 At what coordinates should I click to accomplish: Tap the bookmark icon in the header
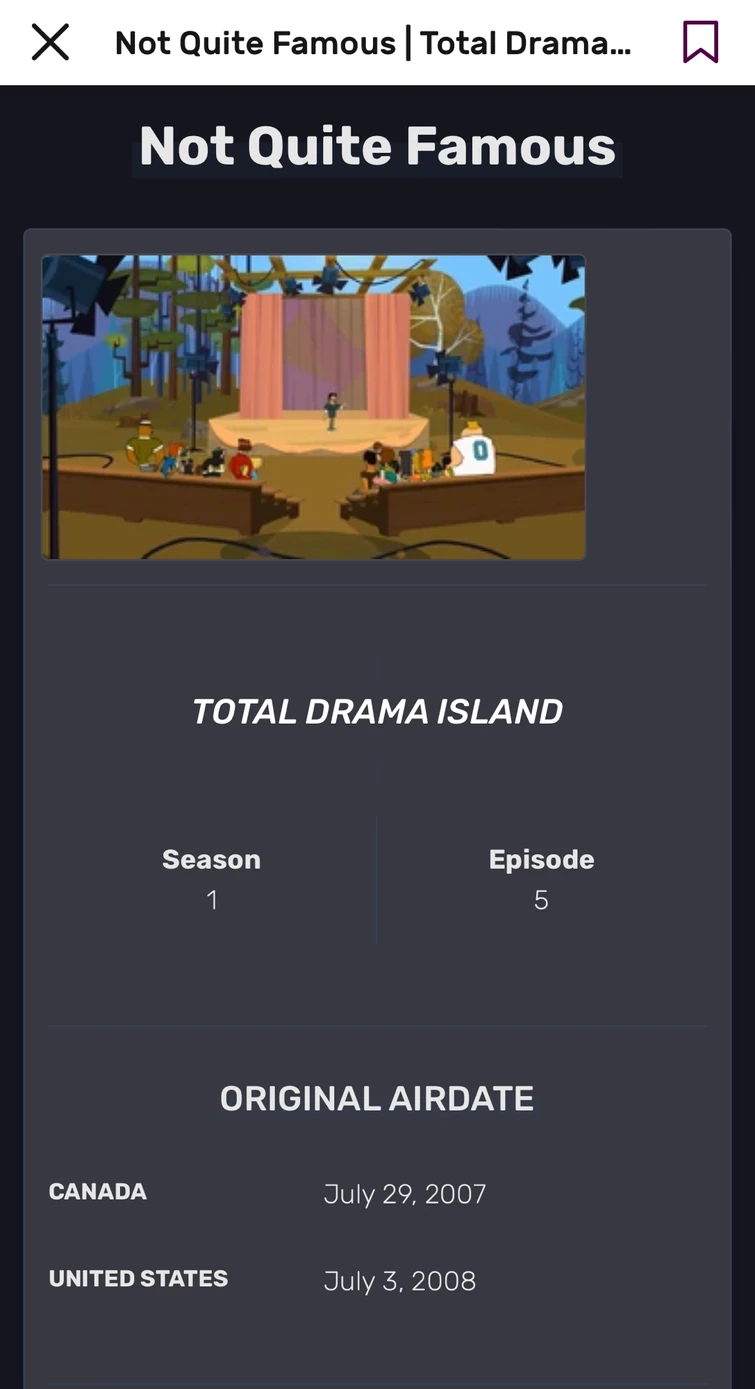click(x=700, y=42)
